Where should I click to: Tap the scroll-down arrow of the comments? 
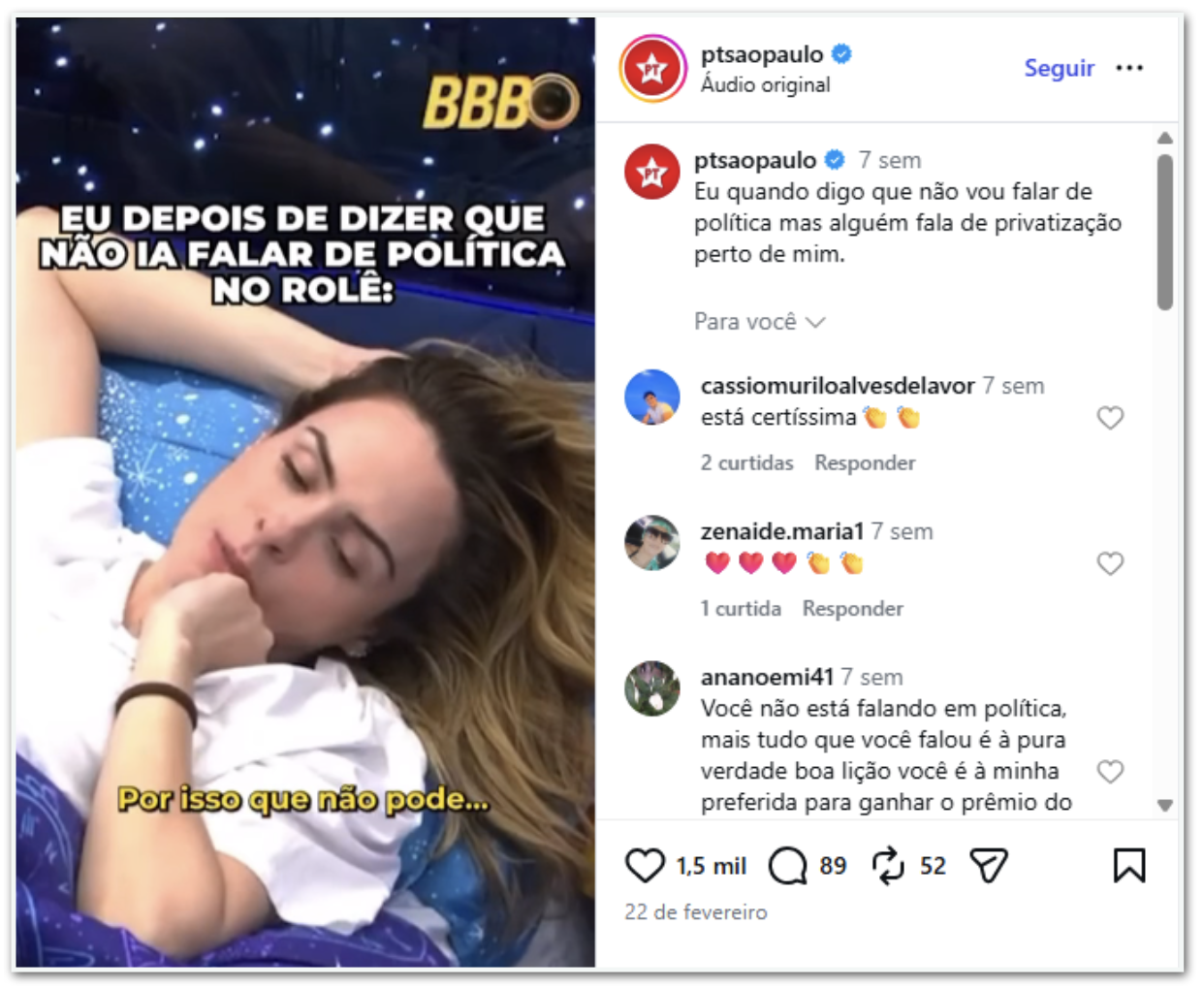1165,805
